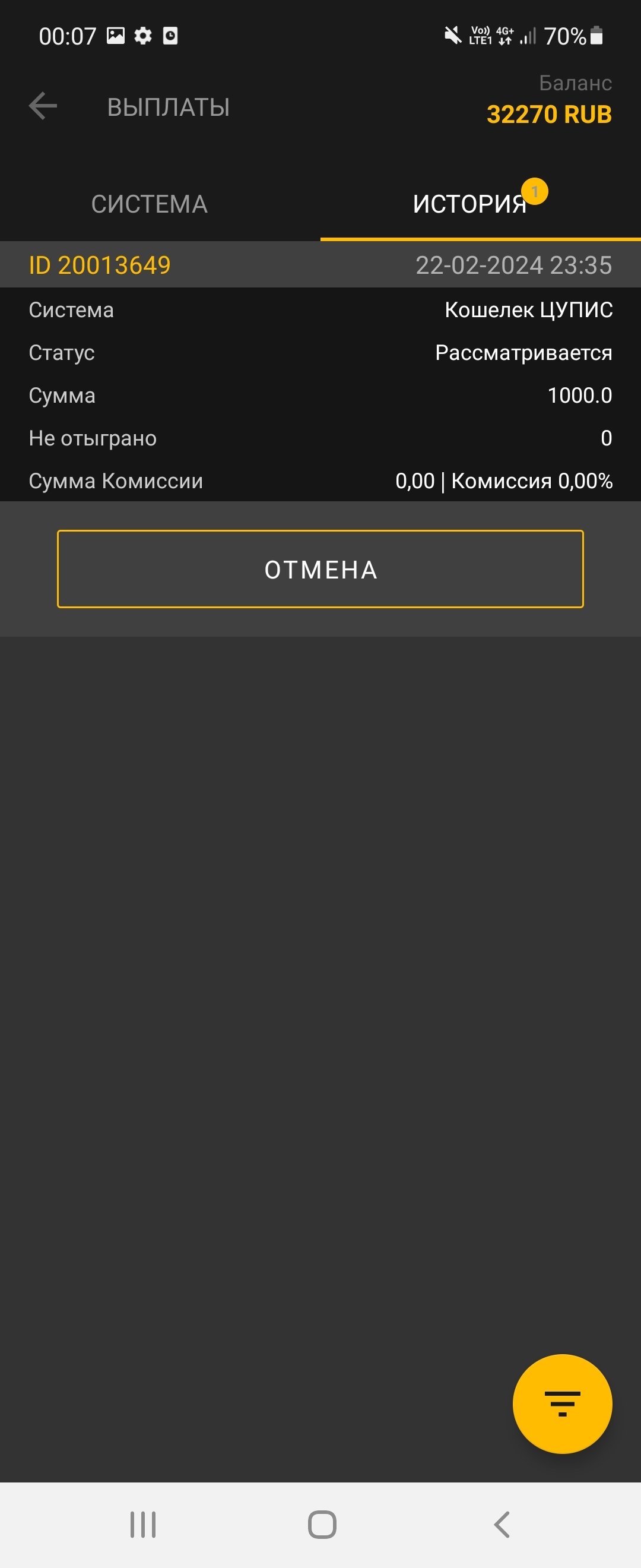Cancel the payout with the ОТМЕНА button
The image size is (641, 1568).
[320, 569]
